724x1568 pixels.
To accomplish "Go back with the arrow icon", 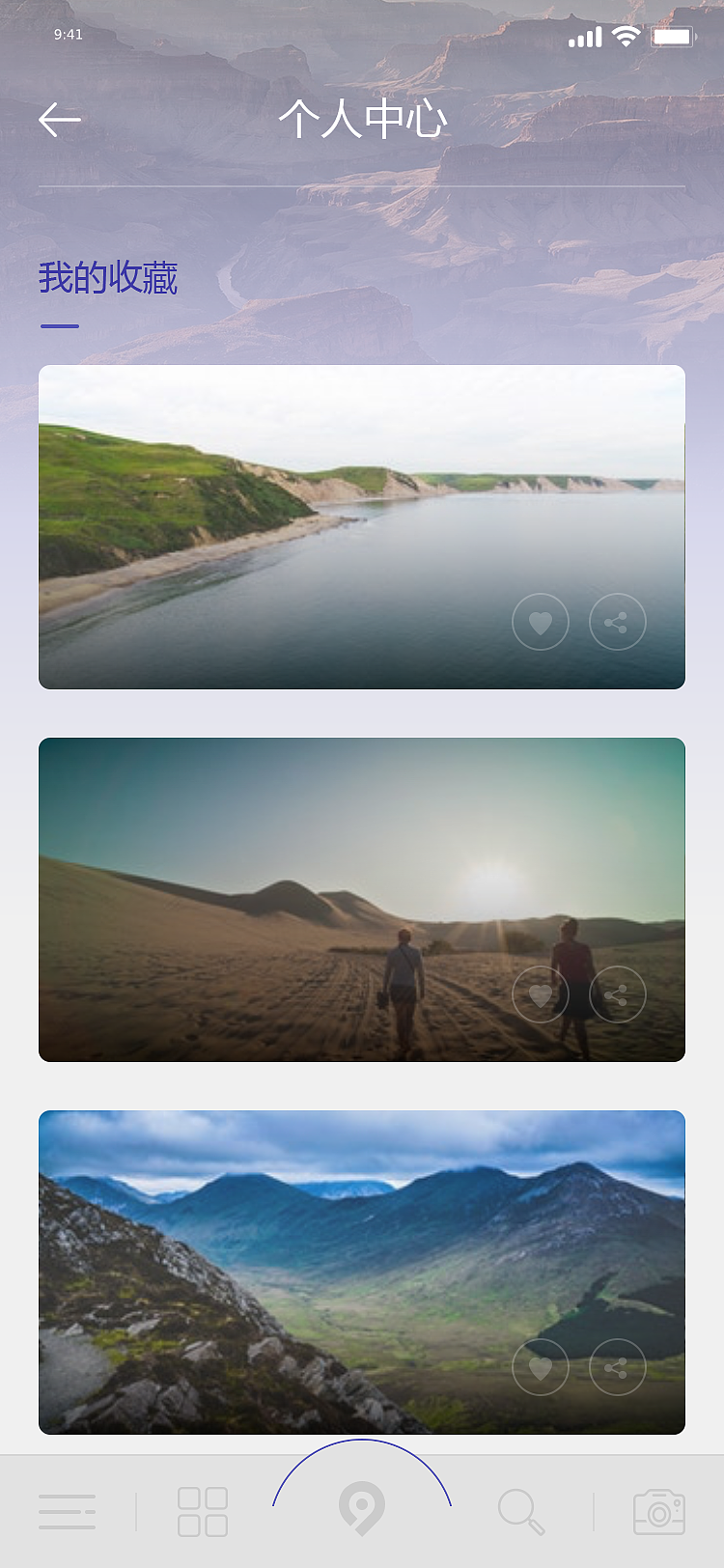I will tap(60, 120).
